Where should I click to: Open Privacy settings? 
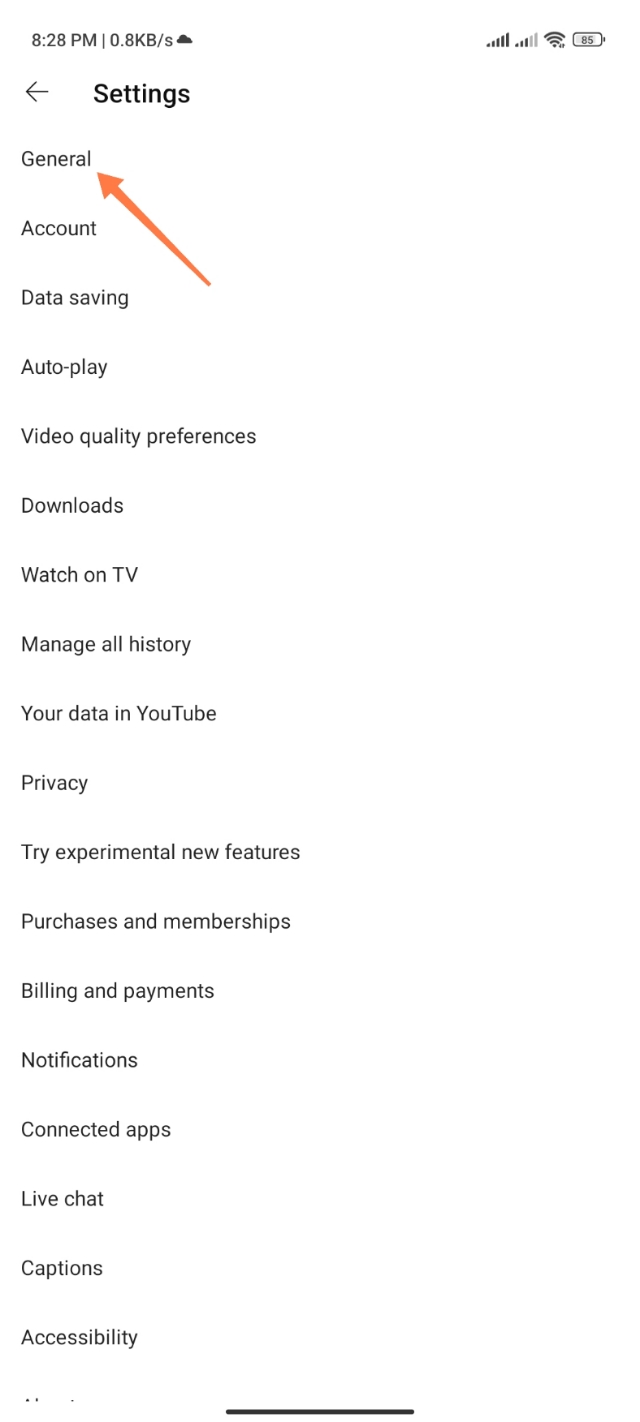click(x=54, y=783)
